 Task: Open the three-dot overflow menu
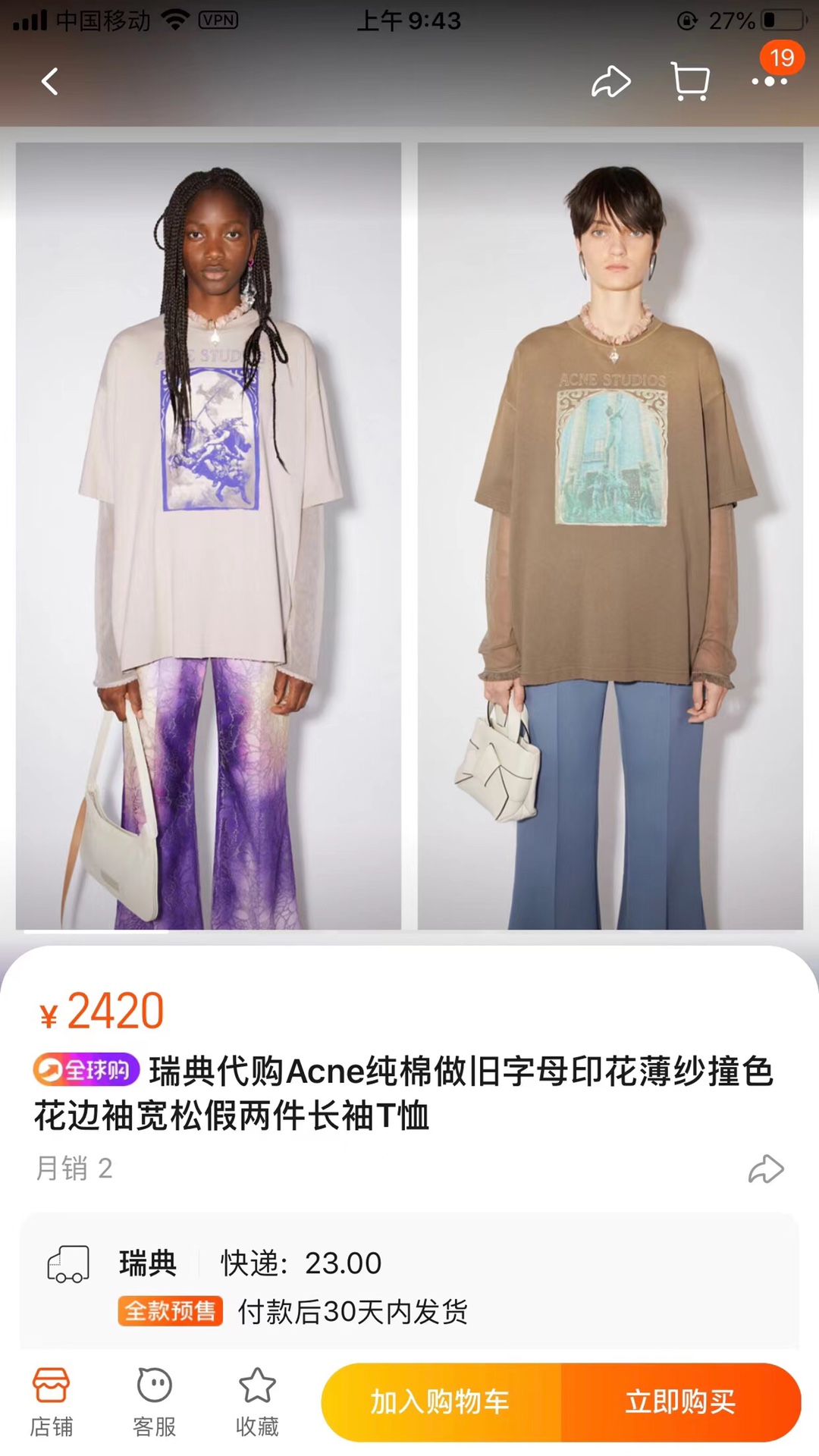(769, 81)
